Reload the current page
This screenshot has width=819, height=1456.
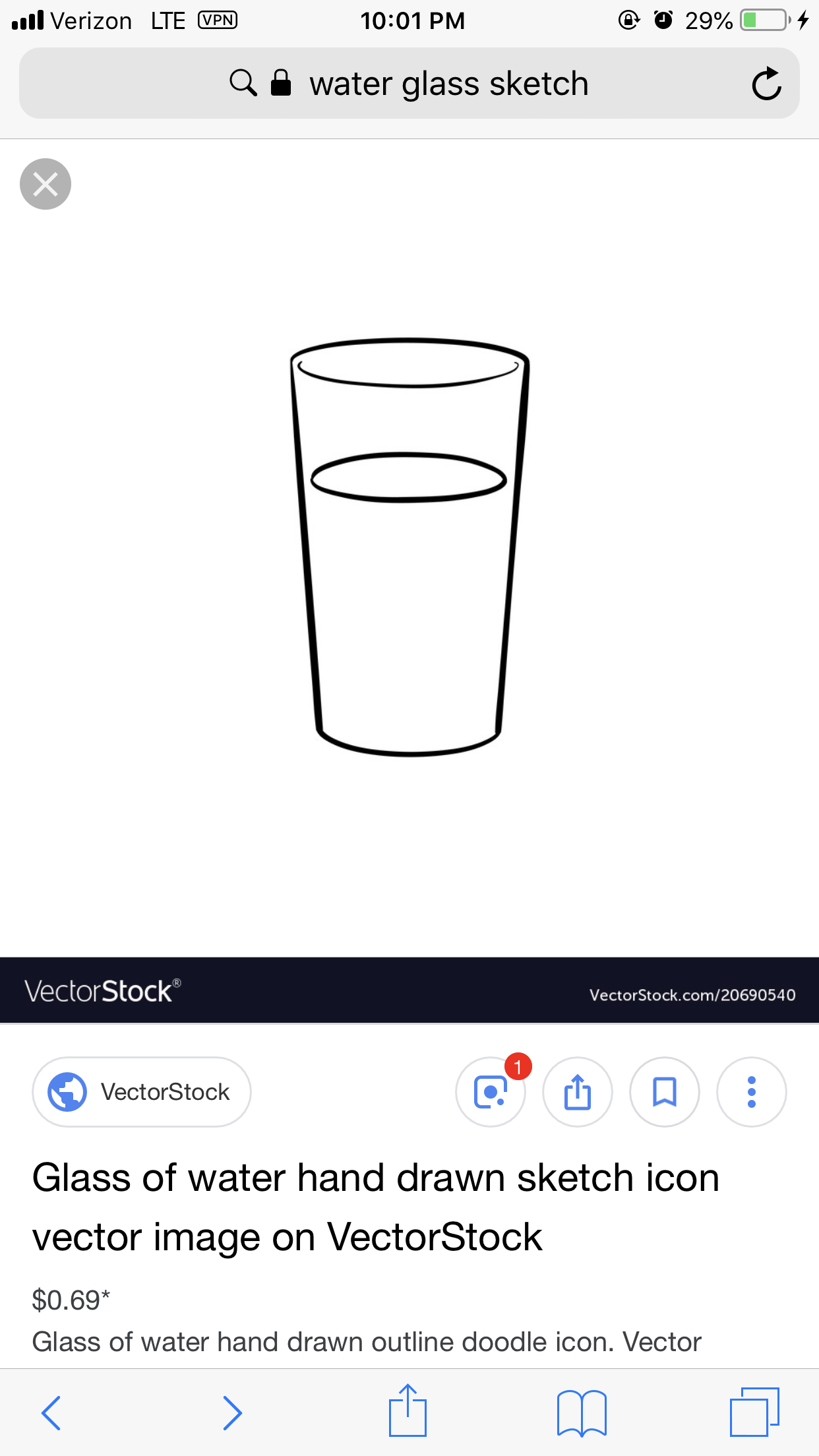(x=766, y=84)
